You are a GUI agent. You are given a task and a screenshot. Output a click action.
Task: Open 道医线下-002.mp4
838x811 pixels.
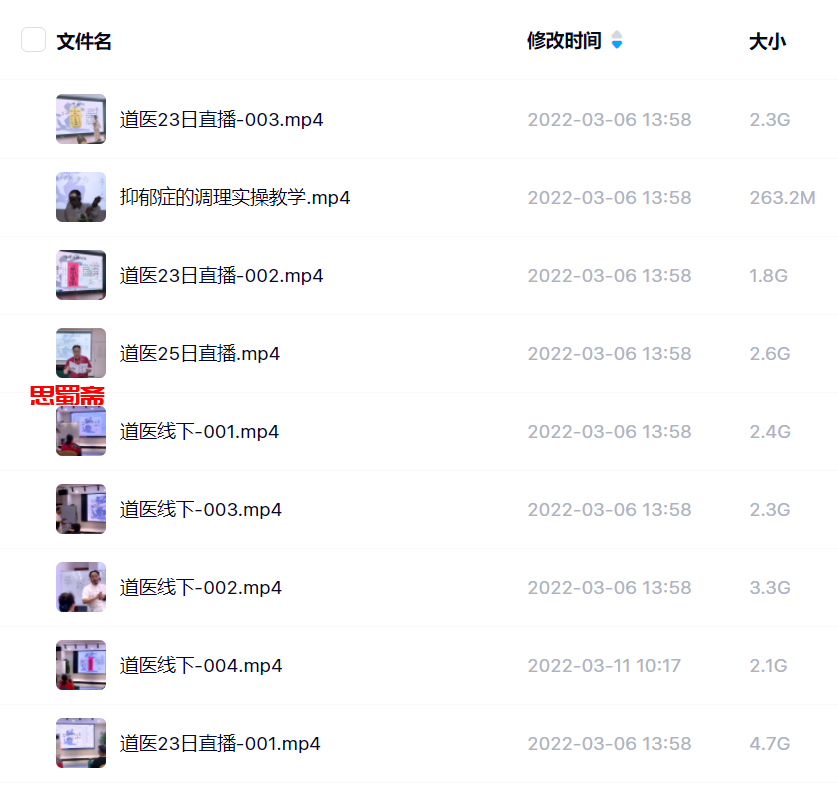tap(200, 588)
